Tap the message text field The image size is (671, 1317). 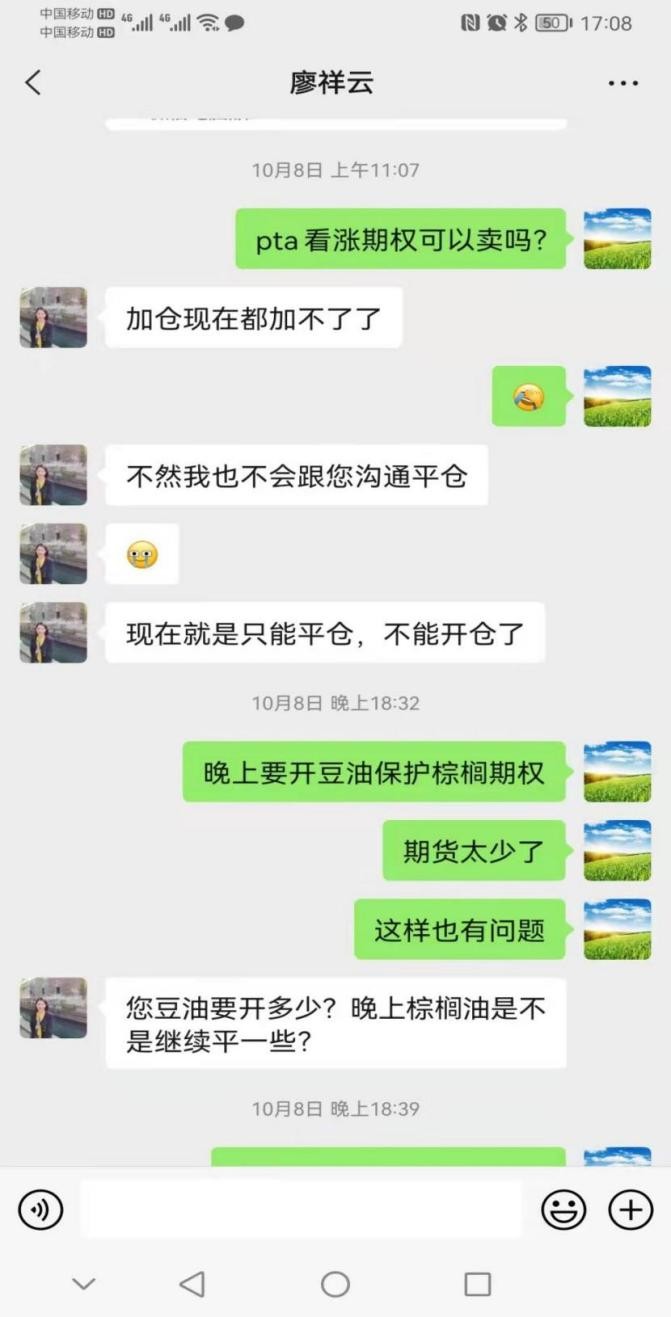[x=300, y=1210]
